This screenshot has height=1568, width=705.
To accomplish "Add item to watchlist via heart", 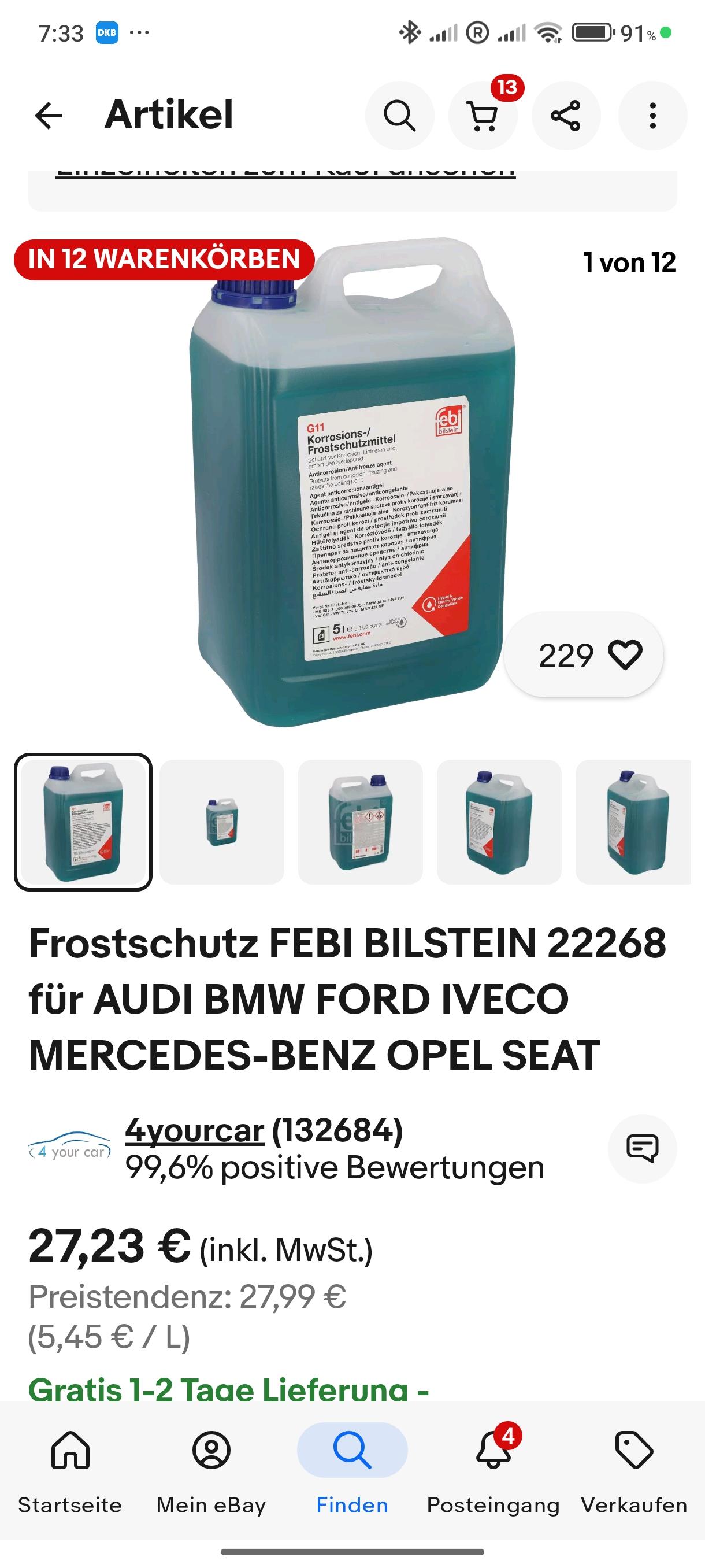I will 625,656.
